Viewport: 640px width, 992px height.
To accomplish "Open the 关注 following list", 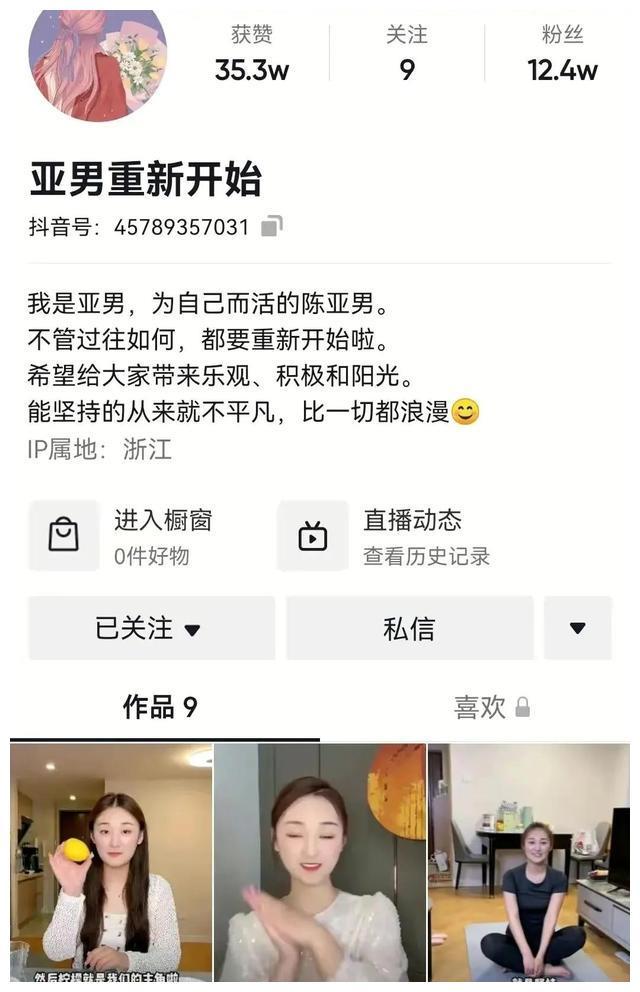I will click(407, 53).
